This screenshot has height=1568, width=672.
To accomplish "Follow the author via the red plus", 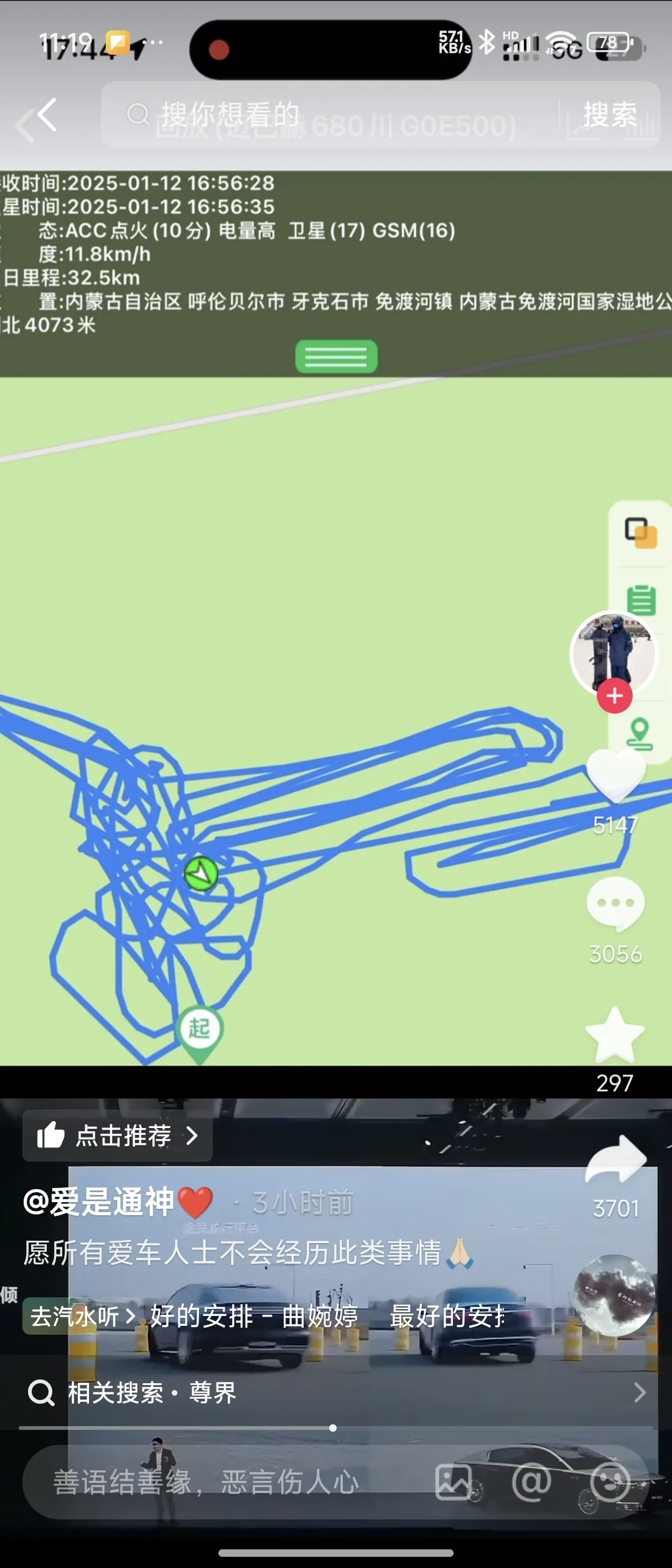I will [614, 696].
